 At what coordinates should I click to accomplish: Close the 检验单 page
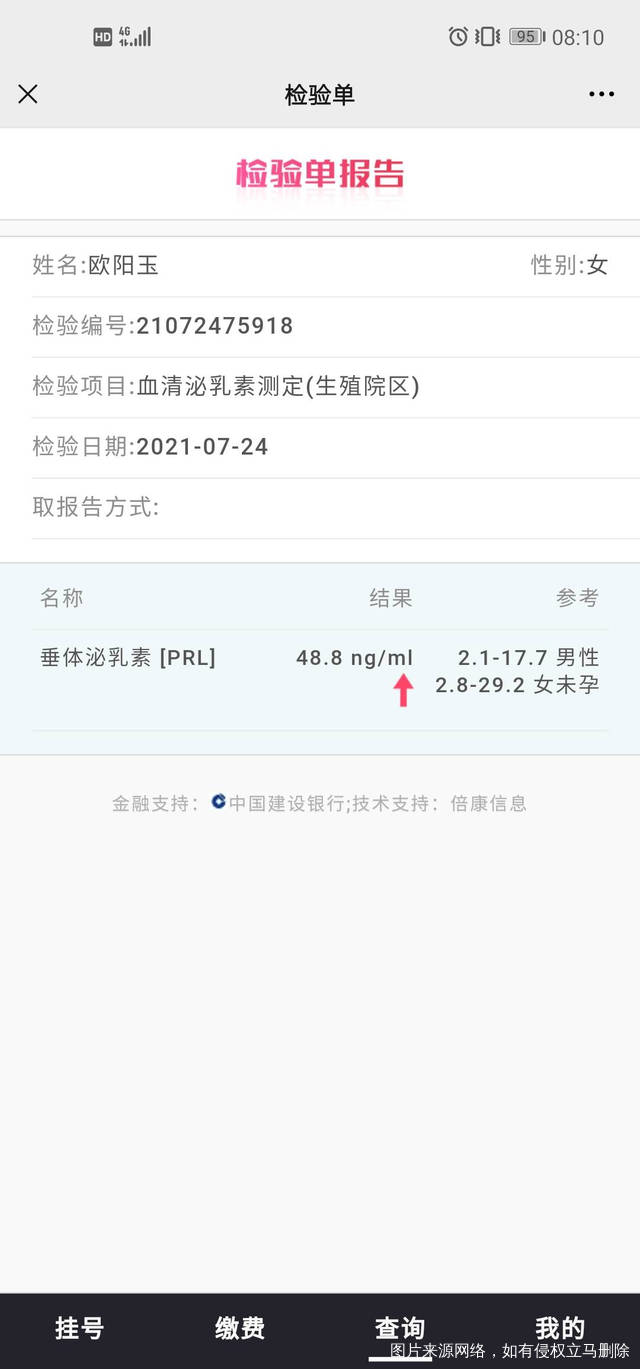click(x=28, y=94)
